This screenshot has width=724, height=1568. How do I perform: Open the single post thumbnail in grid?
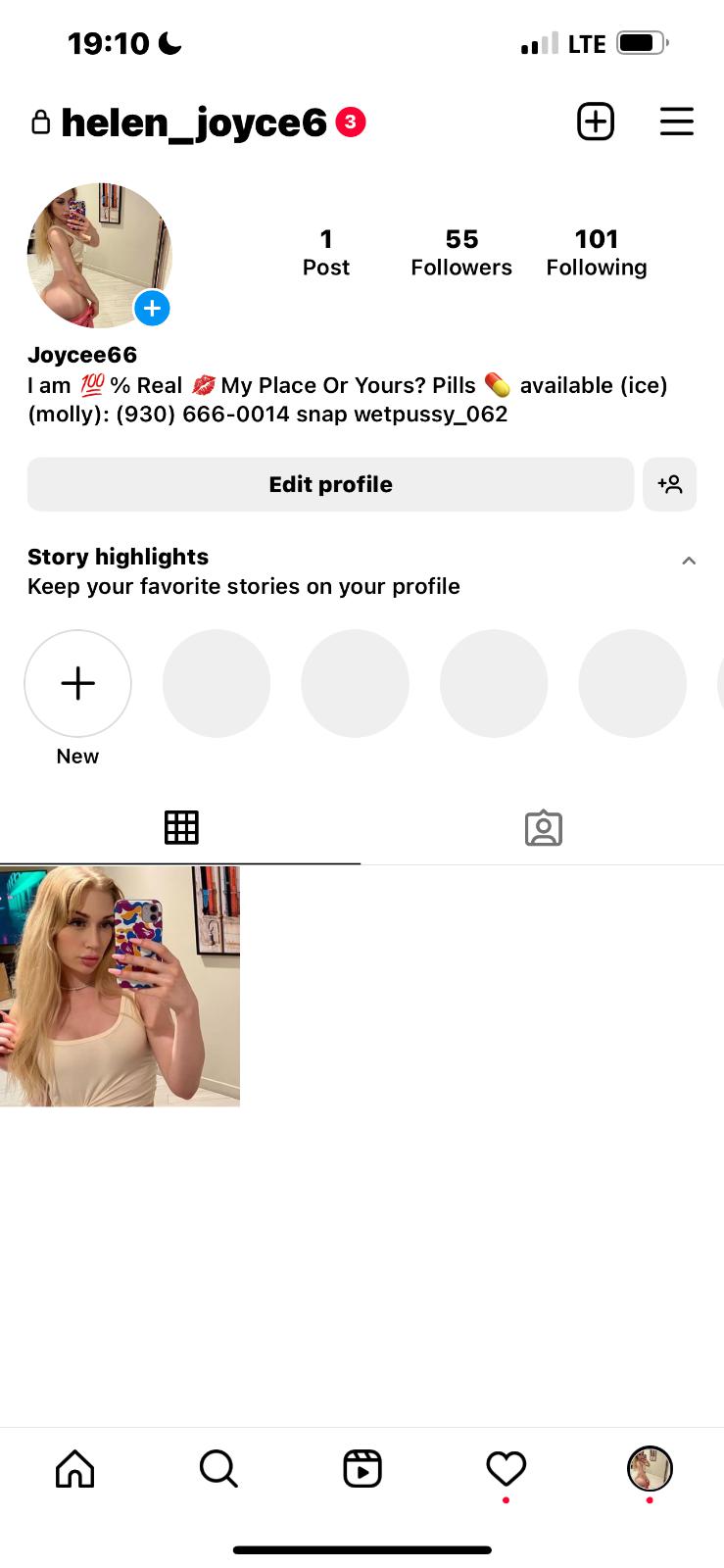(120, 986)
